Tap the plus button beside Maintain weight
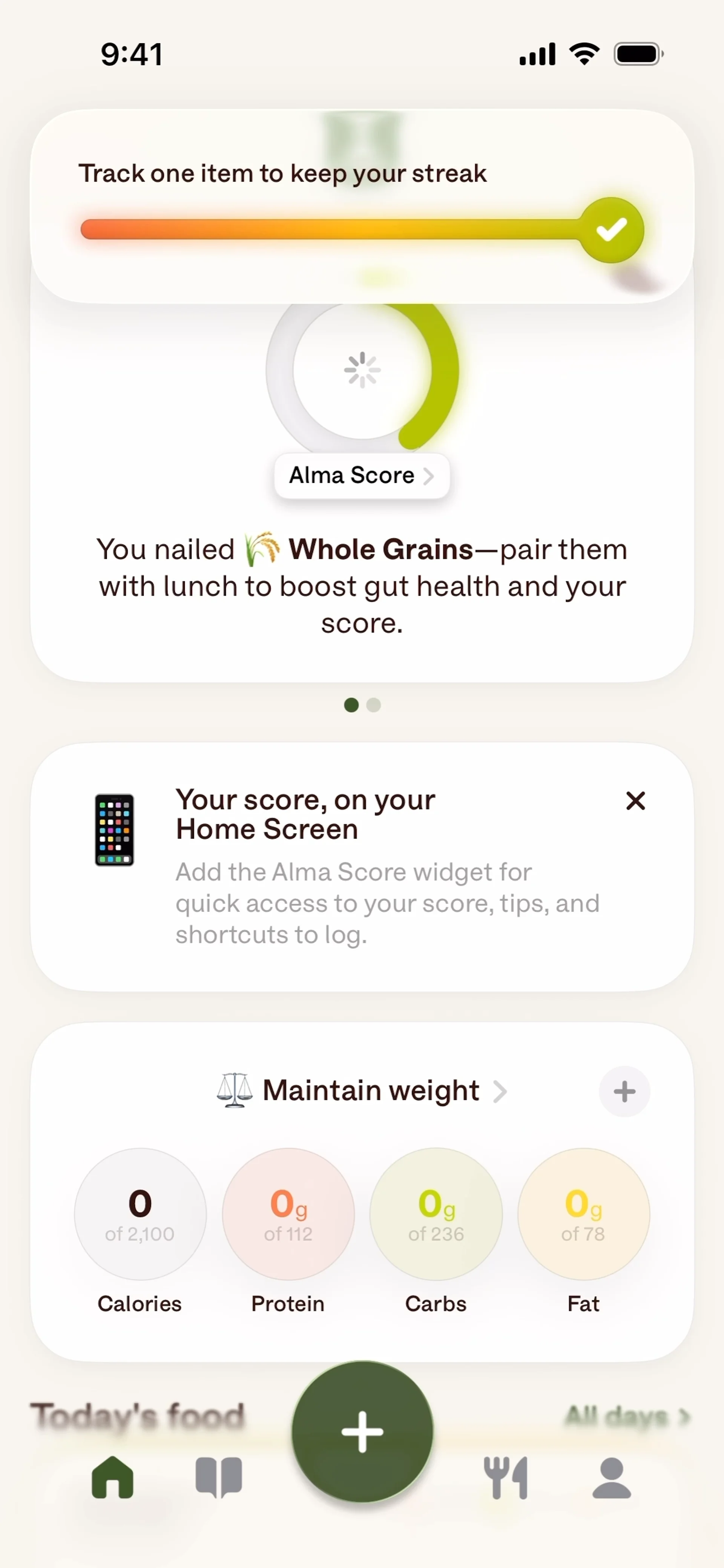Viewport: 724px width, 1568px height. coord(624,1091)
